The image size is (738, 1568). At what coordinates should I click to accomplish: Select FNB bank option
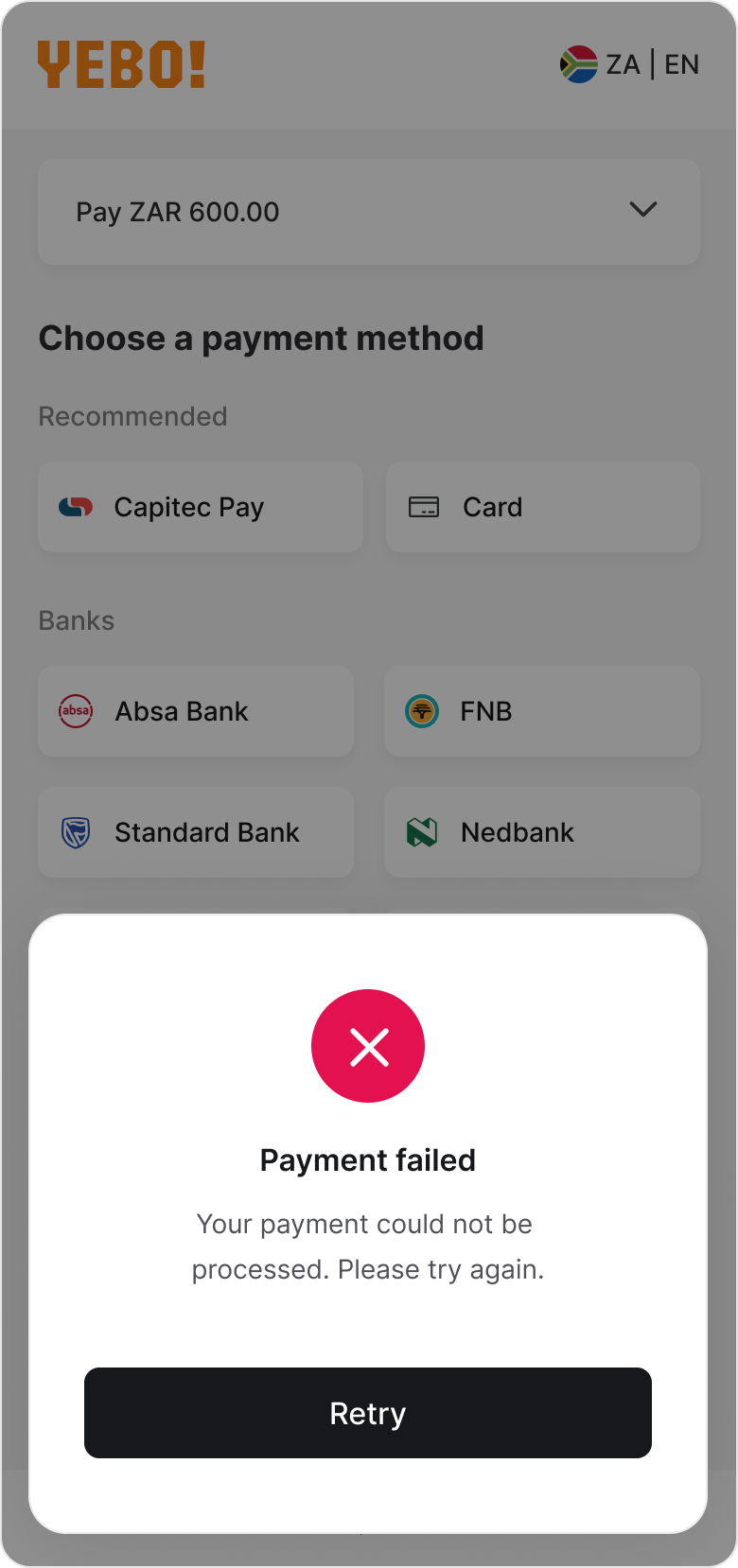point(541,711)
